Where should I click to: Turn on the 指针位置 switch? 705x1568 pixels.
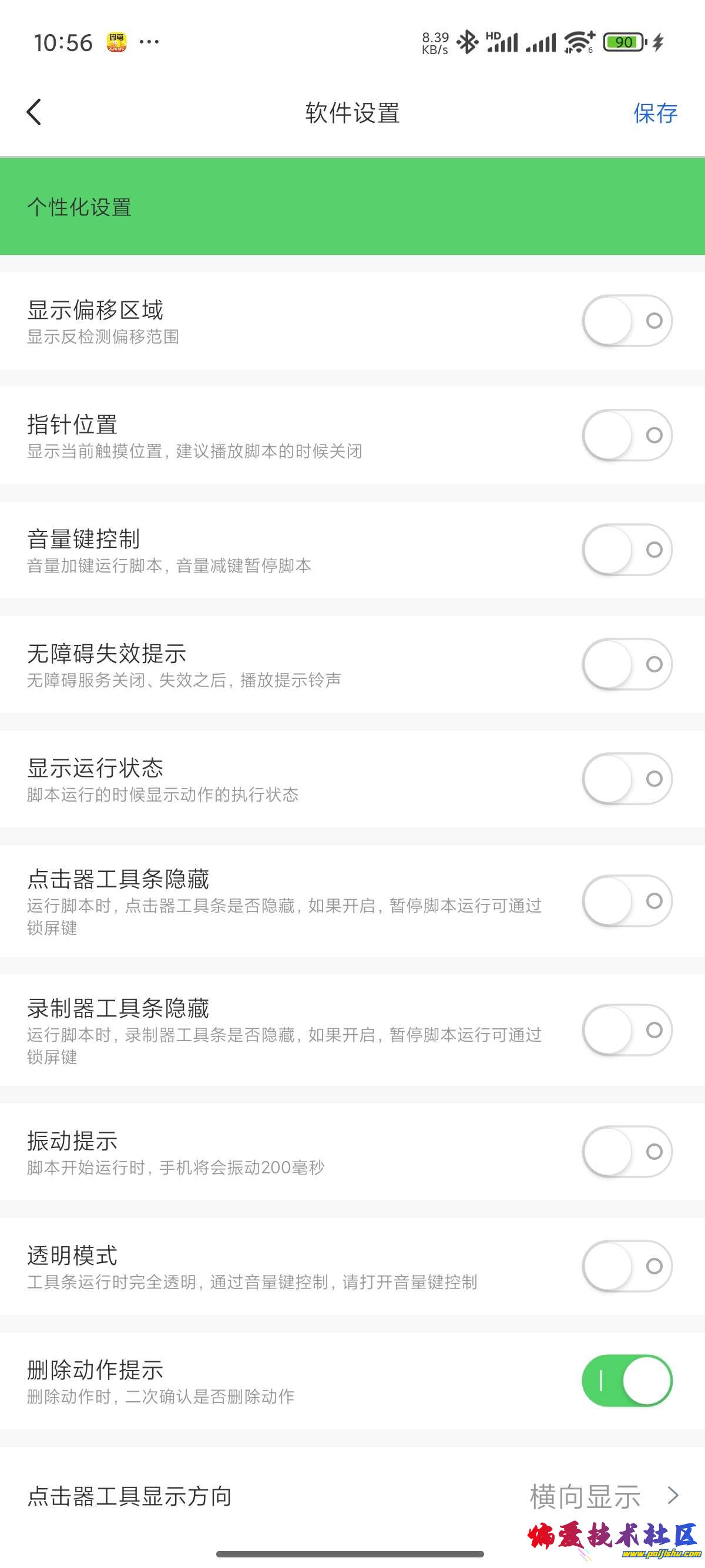click(x=627, y=435)
